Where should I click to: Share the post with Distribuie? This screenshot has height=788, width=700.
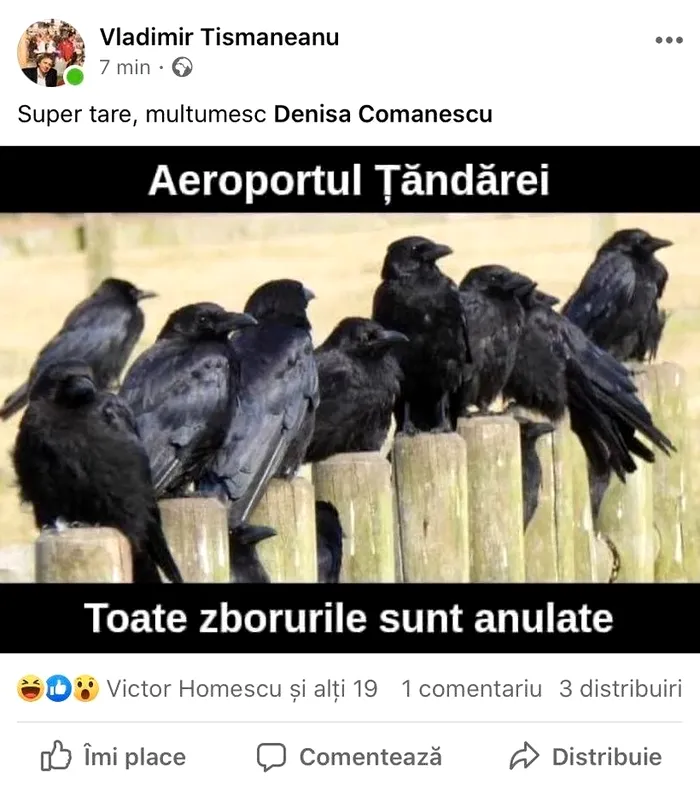click(x=585, y=757)
